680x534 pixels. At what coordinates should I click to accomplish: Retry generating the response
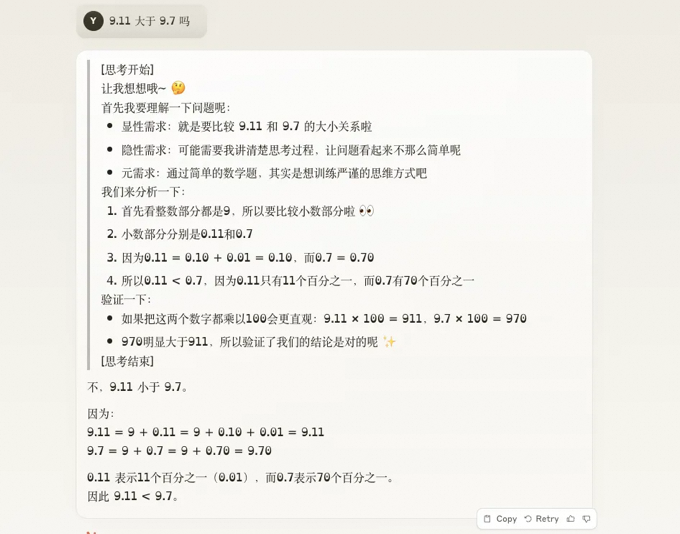click(x=541, y=519)
